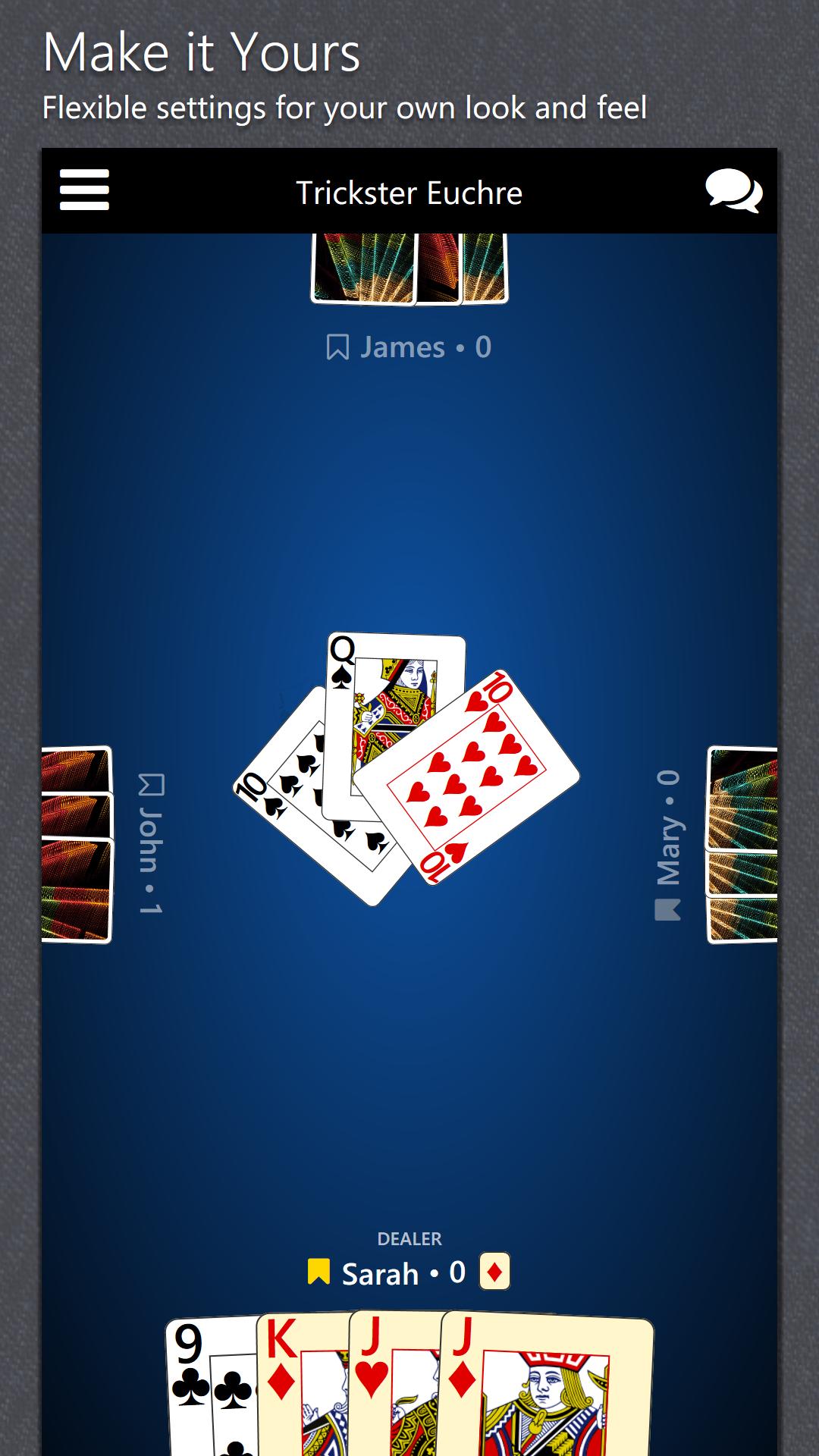Click the diamond trump suit indicator
Viewport: 819px width, 1456px height.
tap(496, 1273)
